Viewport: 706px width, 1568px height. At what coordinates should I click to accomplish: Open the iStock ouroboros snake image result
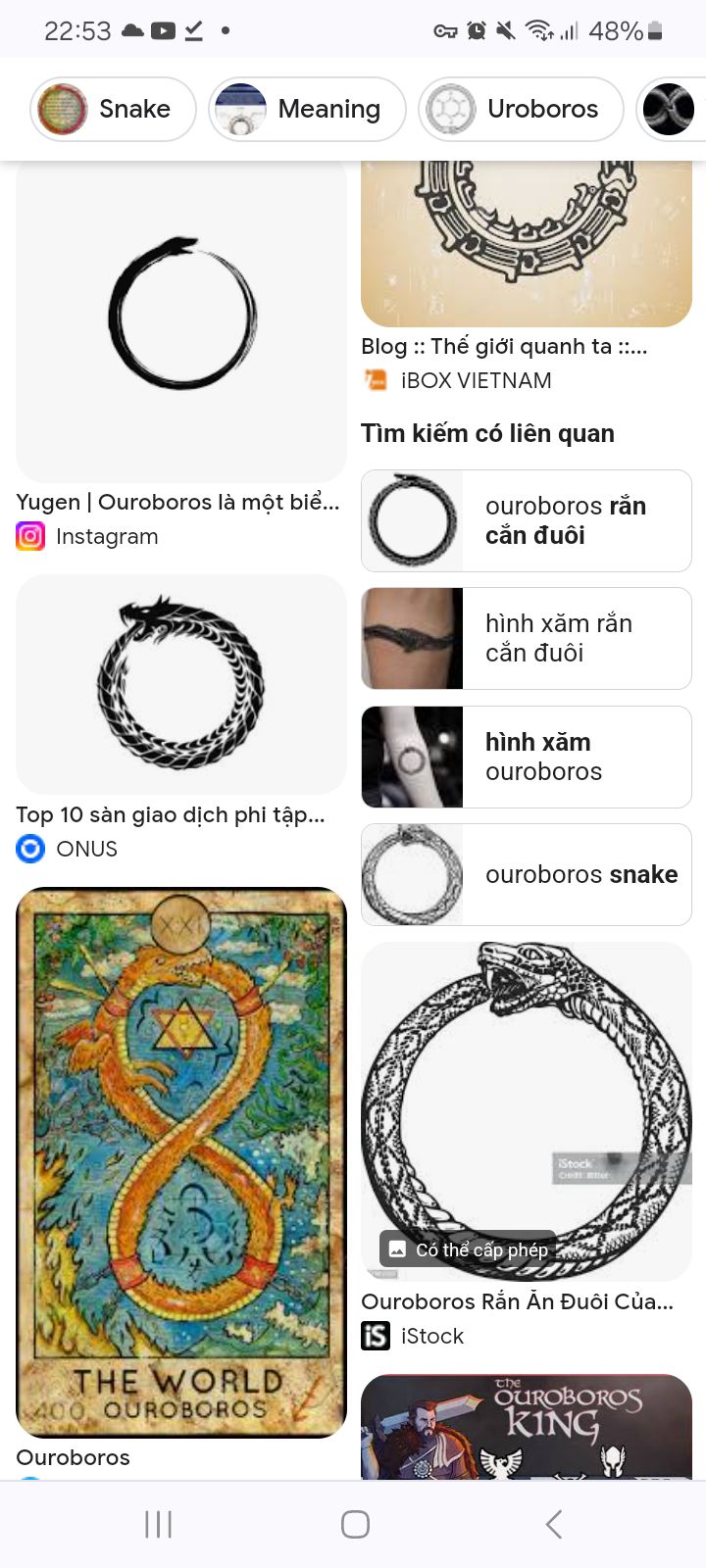coord(527,1111)
